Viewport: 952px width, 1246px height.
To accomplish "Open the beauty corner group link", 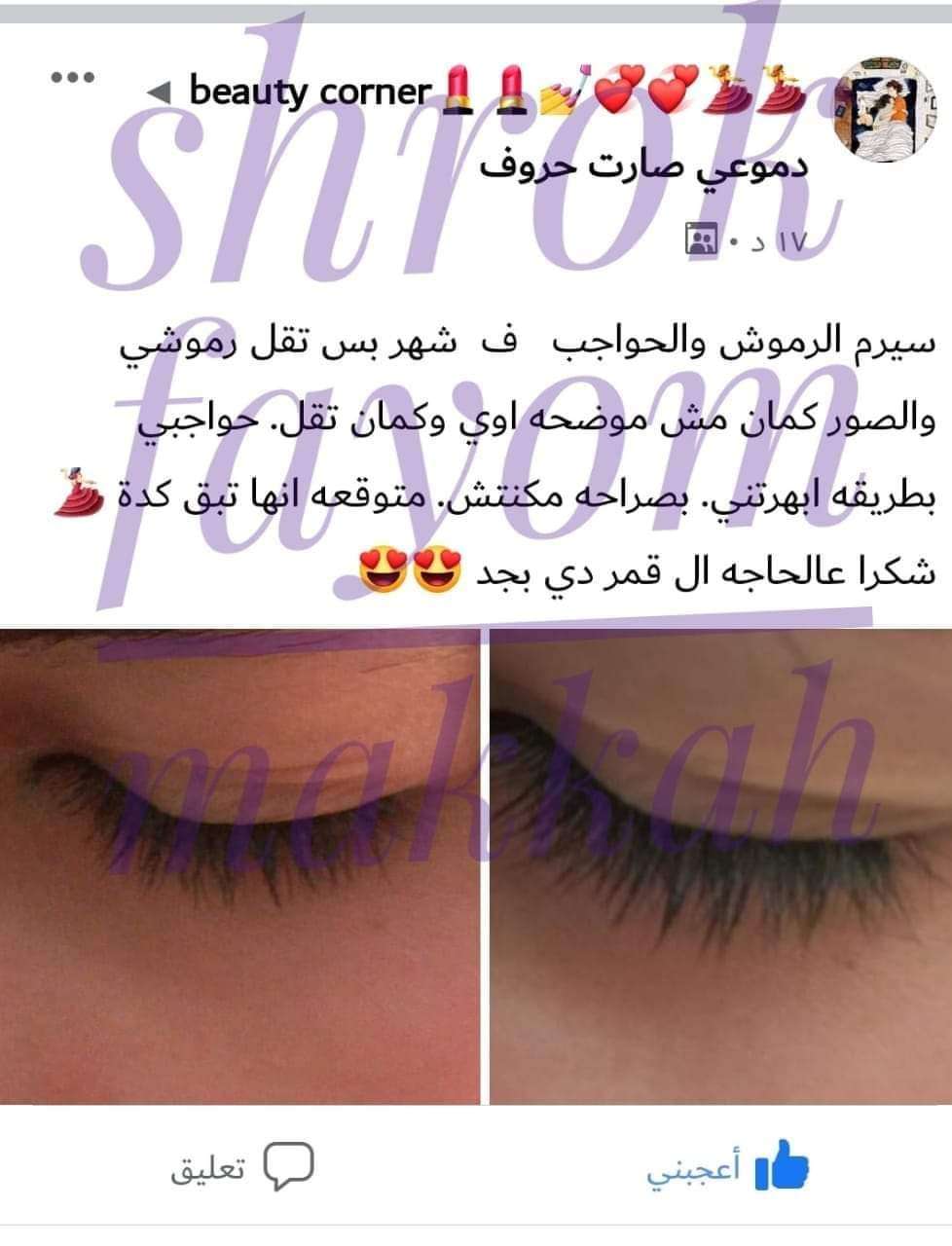I will coord(309,92).
